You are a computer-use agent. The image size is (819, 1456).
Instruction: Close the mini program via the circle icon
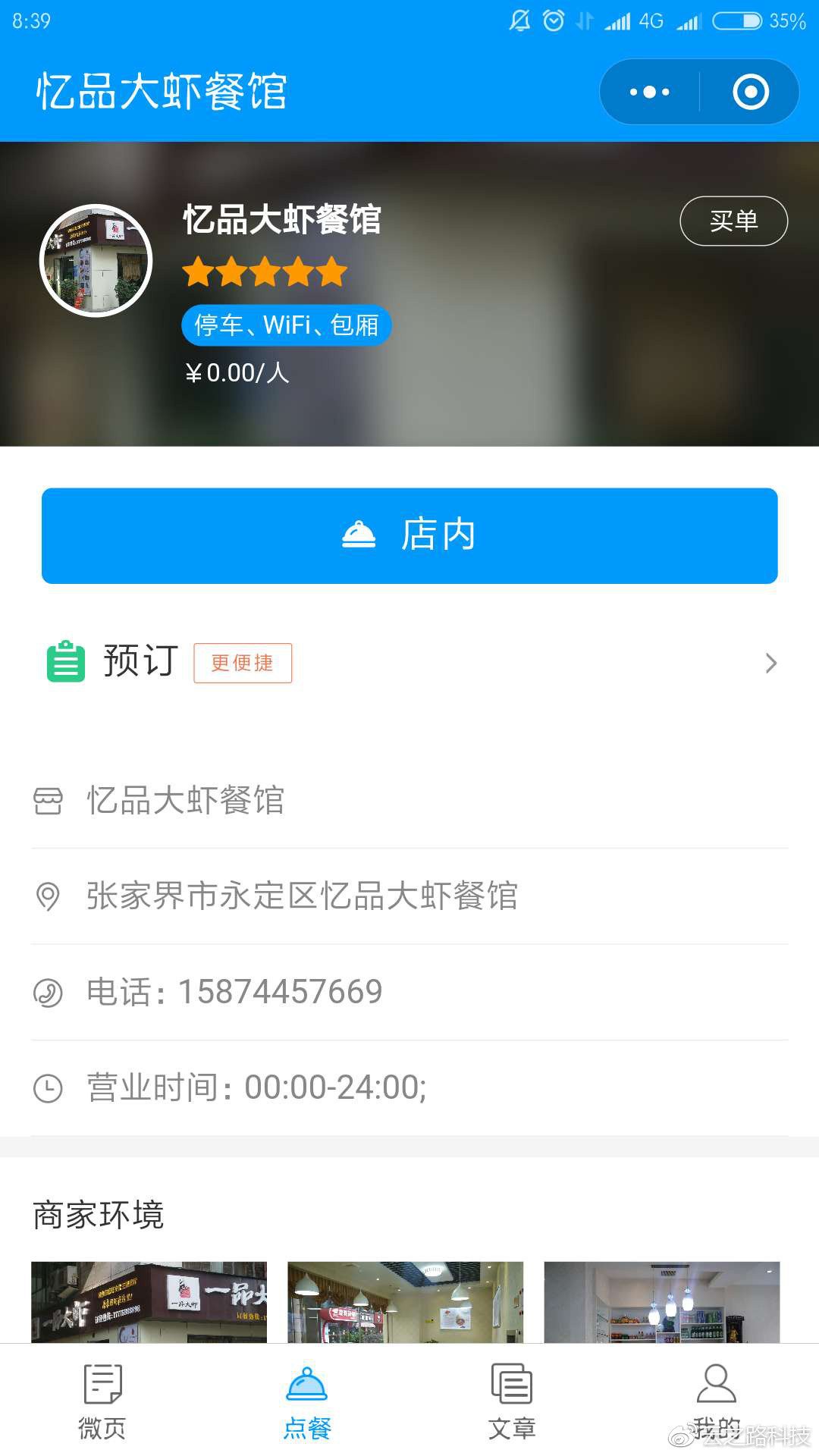751,93
